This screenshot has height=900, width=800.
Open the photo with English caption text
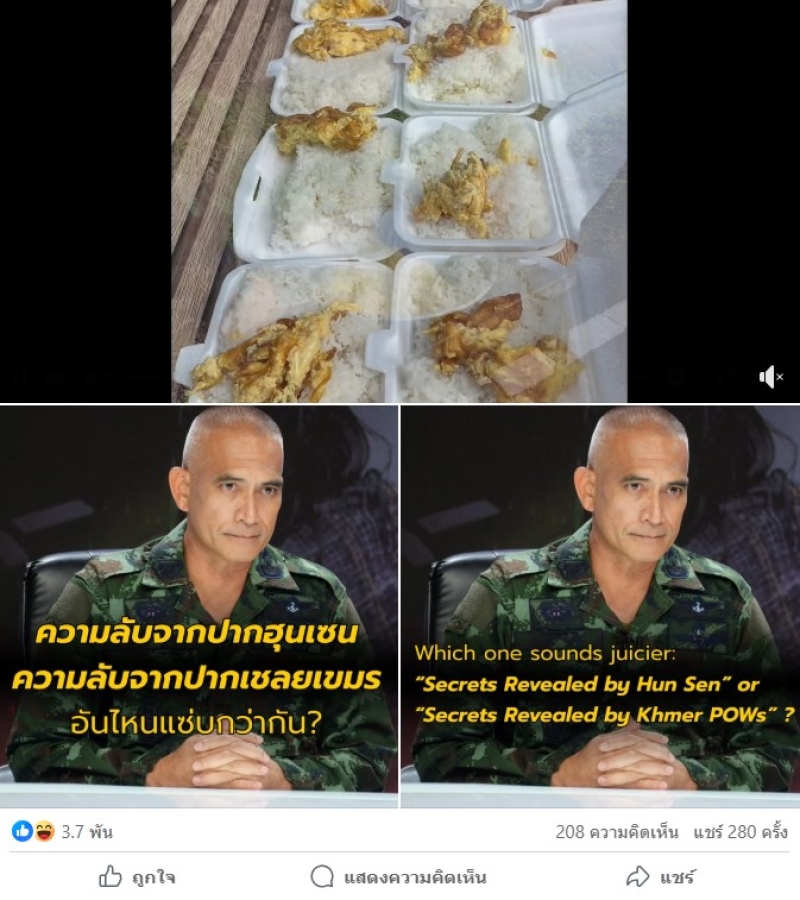600,606
